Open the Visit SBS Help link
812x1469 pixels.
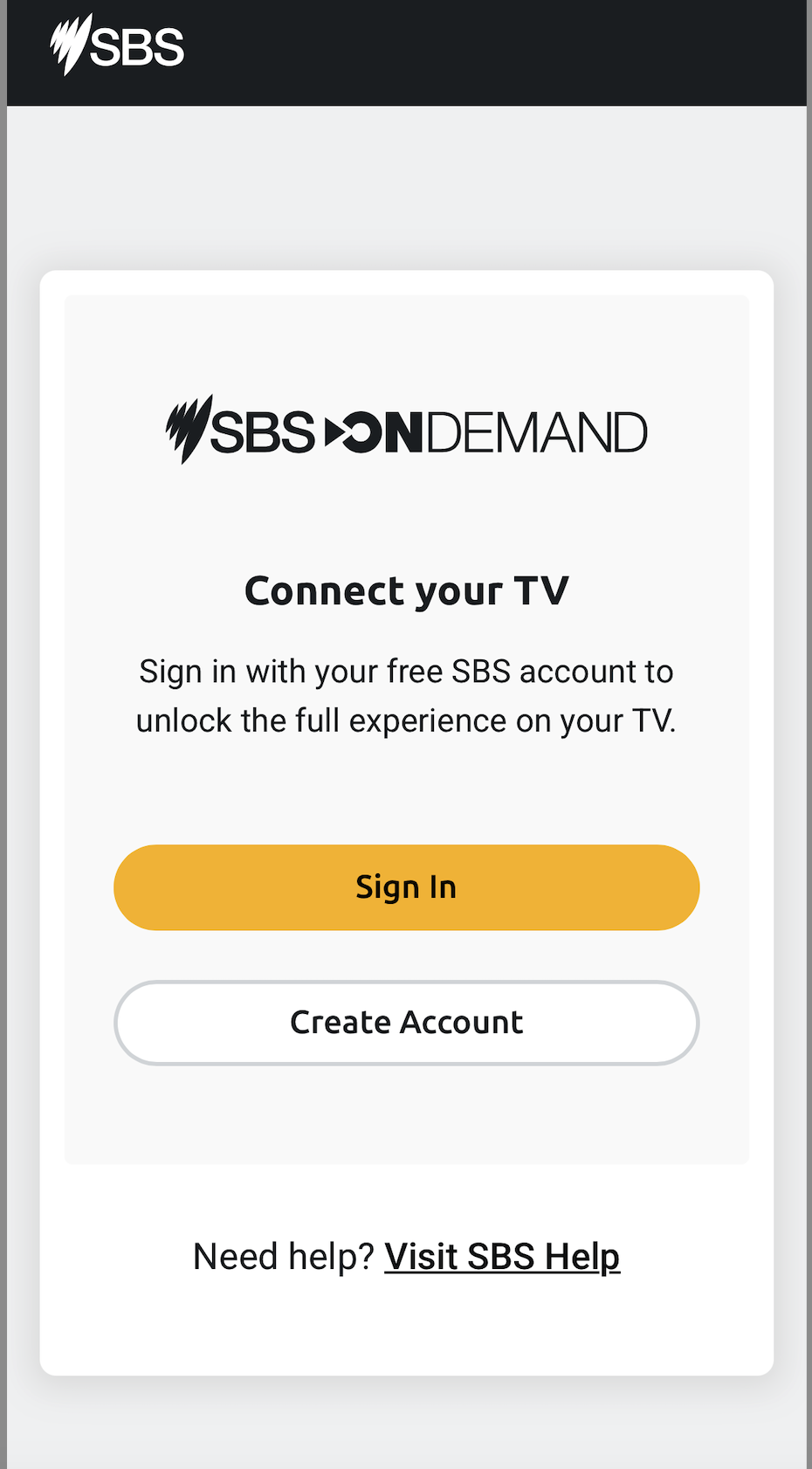coord(502,1257)
